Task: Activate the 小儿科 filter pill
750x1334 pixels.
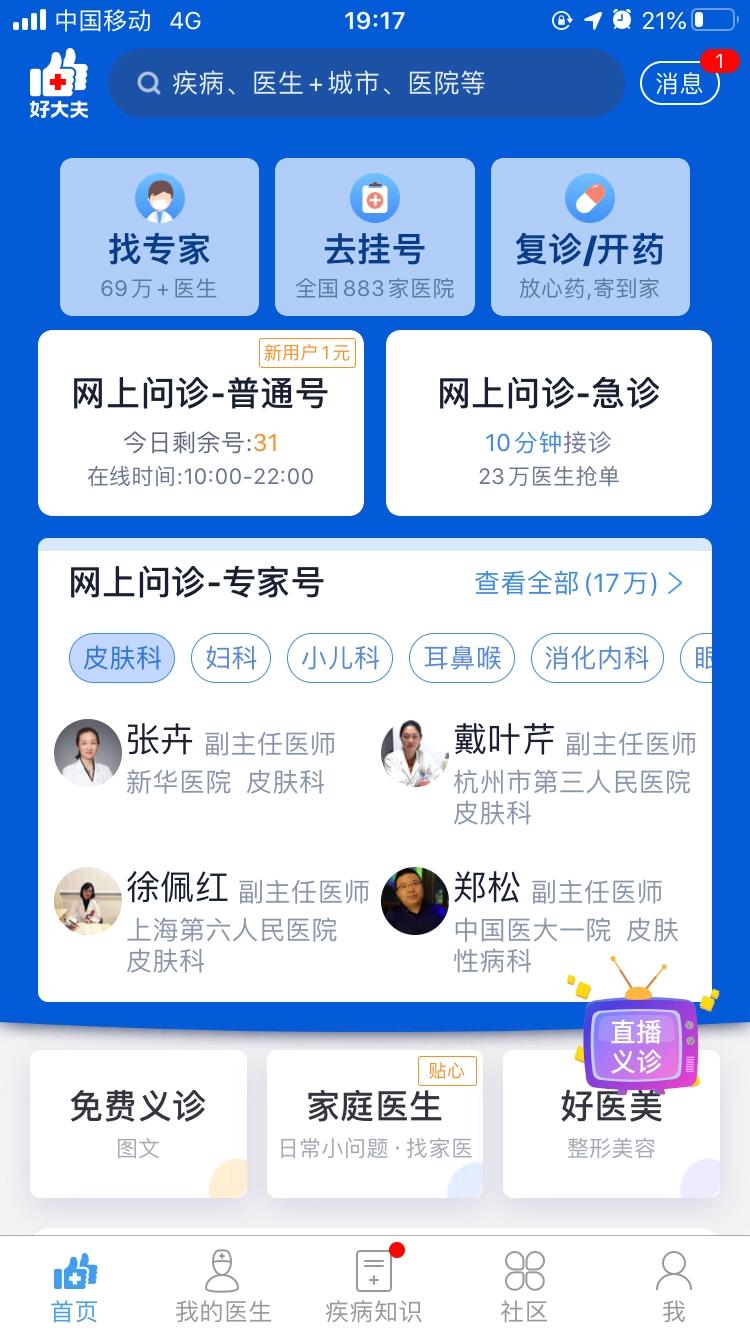Action: 340,658
